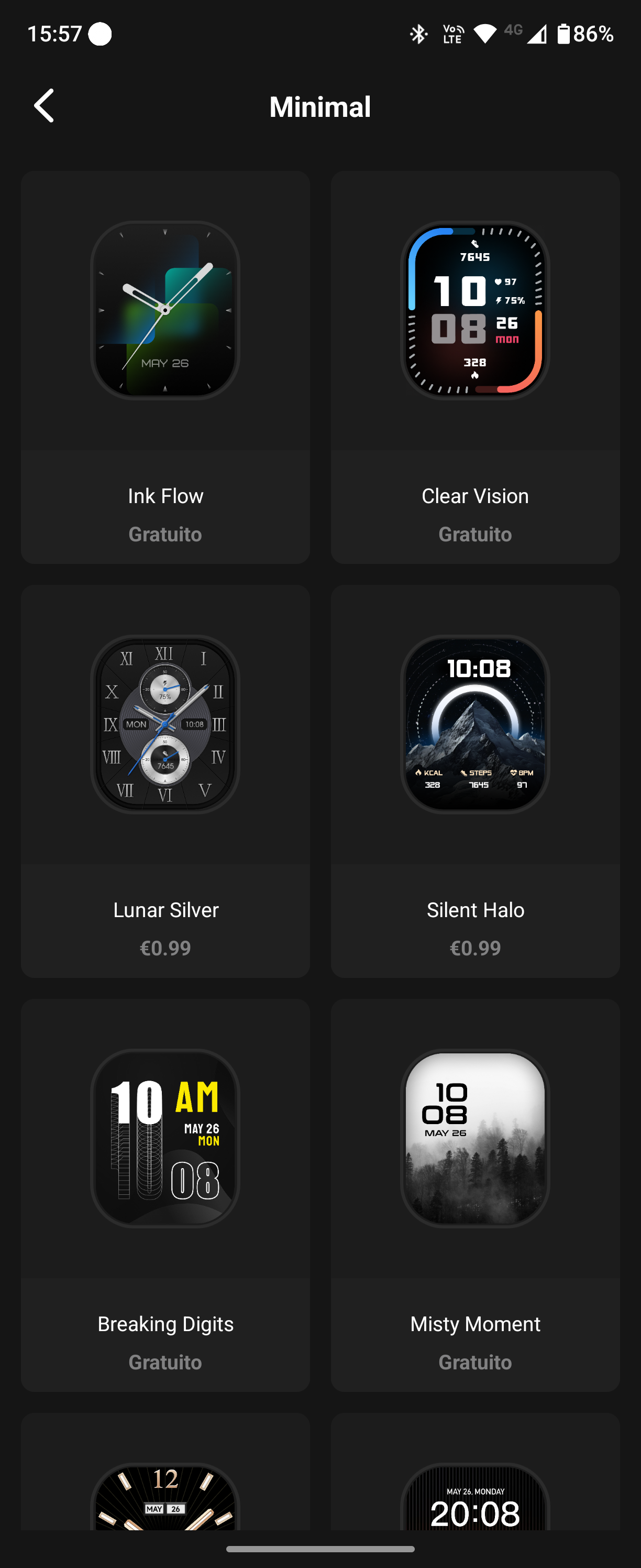Go back from the Minimal category
Screen dimensions: 641x1568
pyautogui.click(x=44, y=106)
